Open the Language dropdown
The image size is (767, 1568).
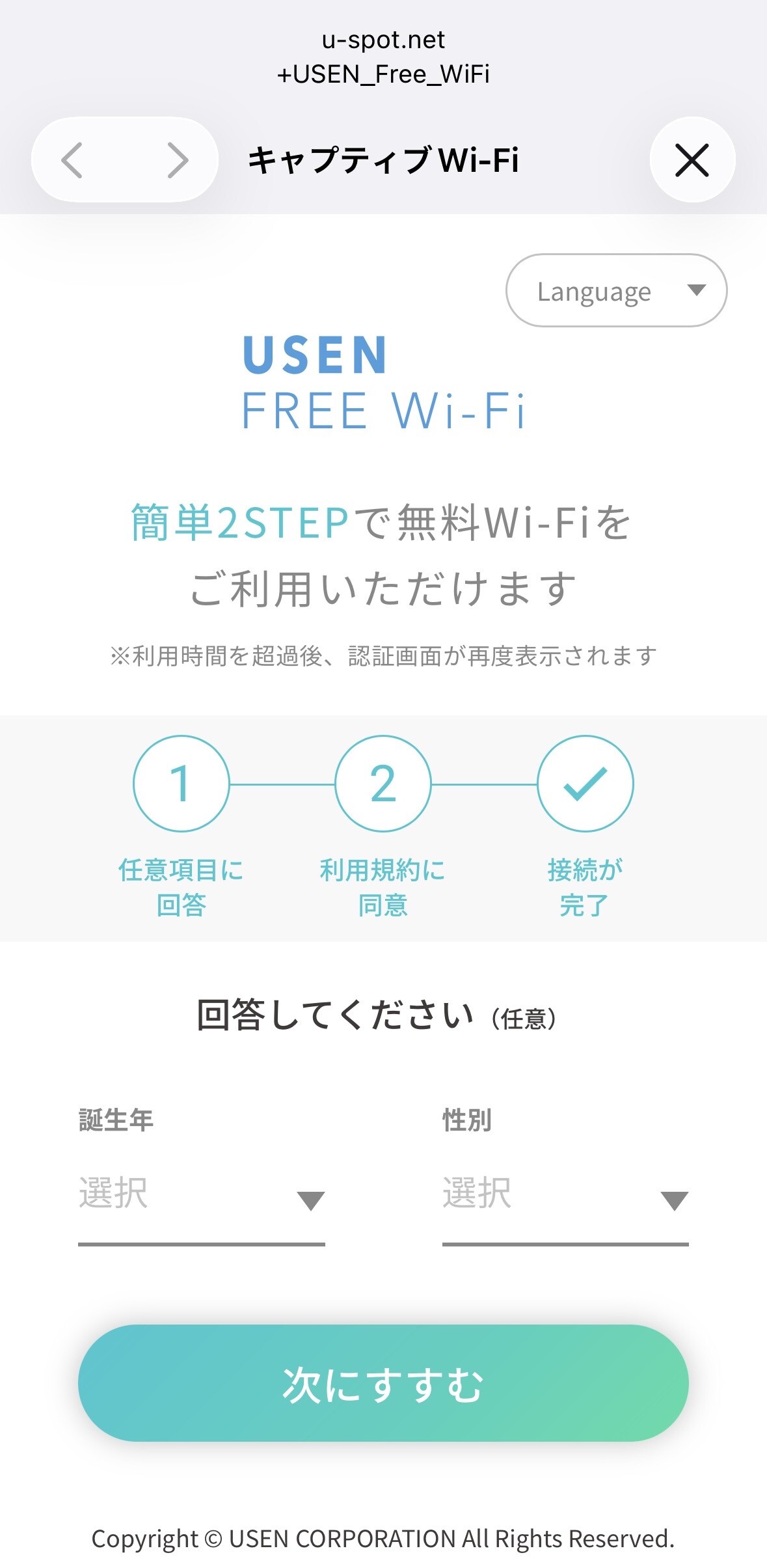tap(616, 291)
